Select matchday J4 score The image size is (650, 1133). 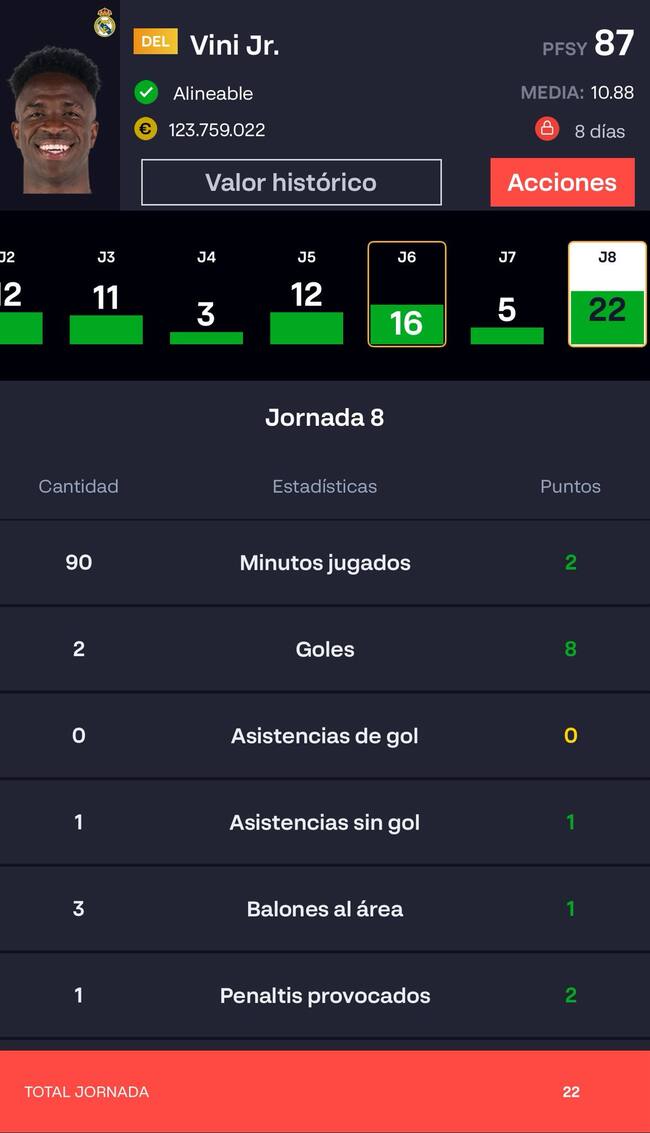[x=206, y=298]
